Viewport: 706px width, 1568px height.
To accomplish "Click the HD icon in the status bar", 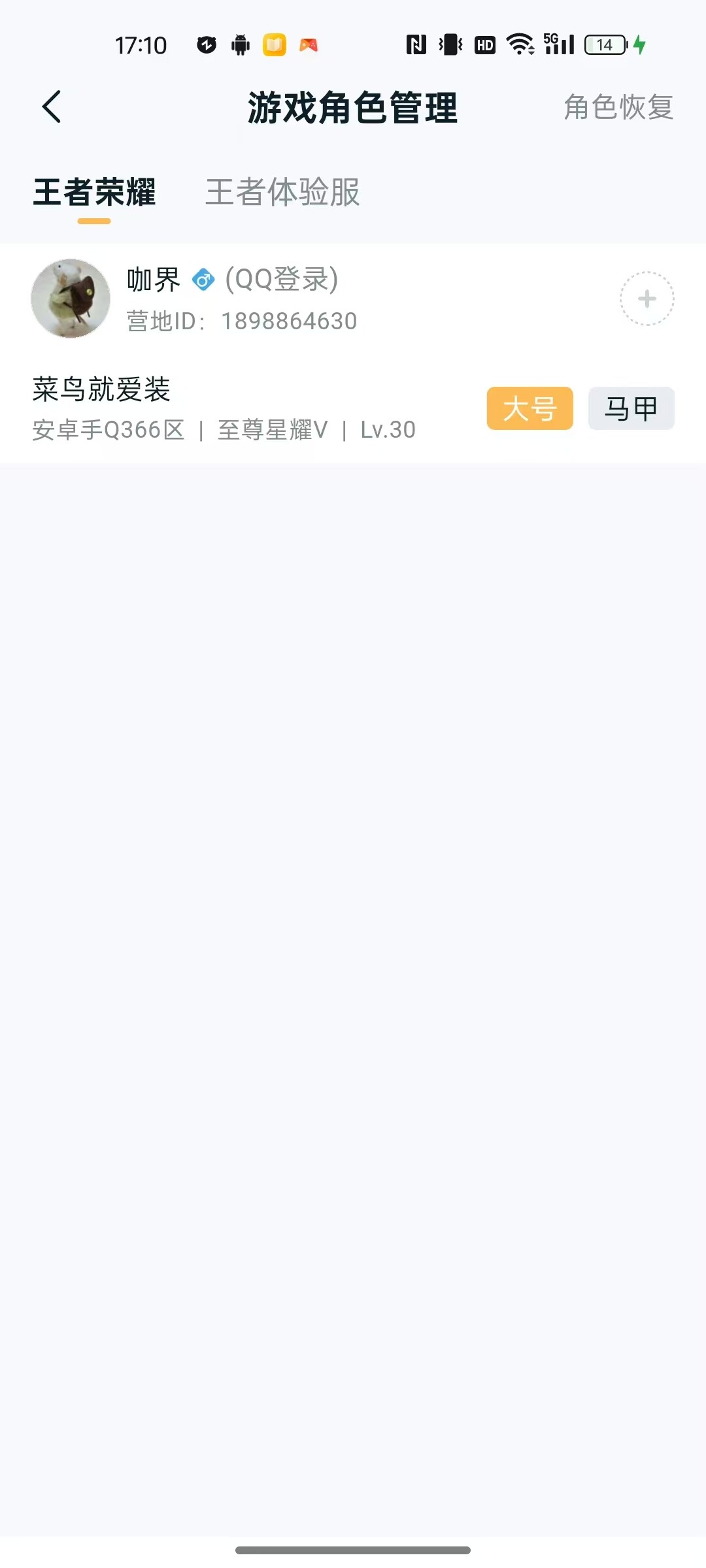I will [x=484, y=44].
